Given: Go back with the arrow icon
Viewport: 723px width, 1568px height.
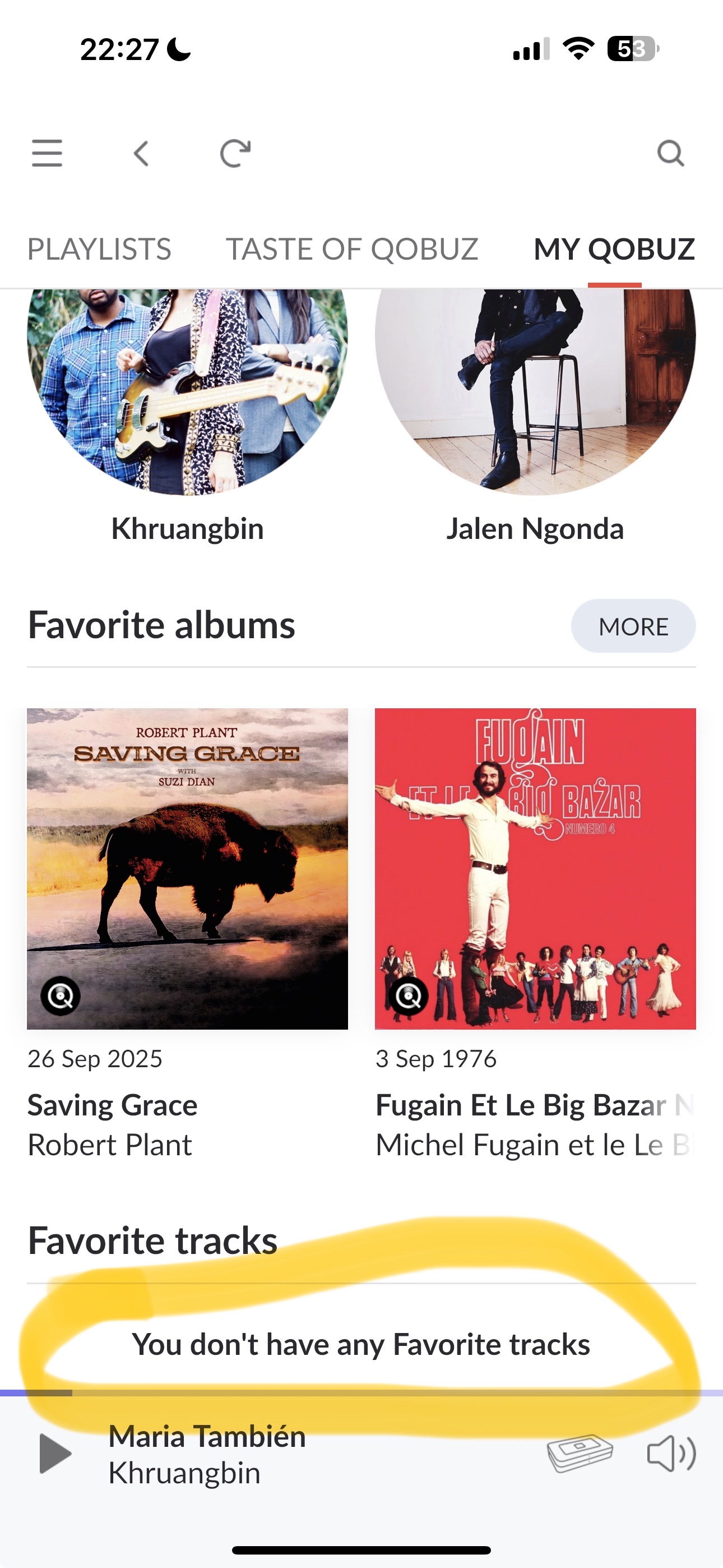Looking at the screenshot, I should (141, 153).
